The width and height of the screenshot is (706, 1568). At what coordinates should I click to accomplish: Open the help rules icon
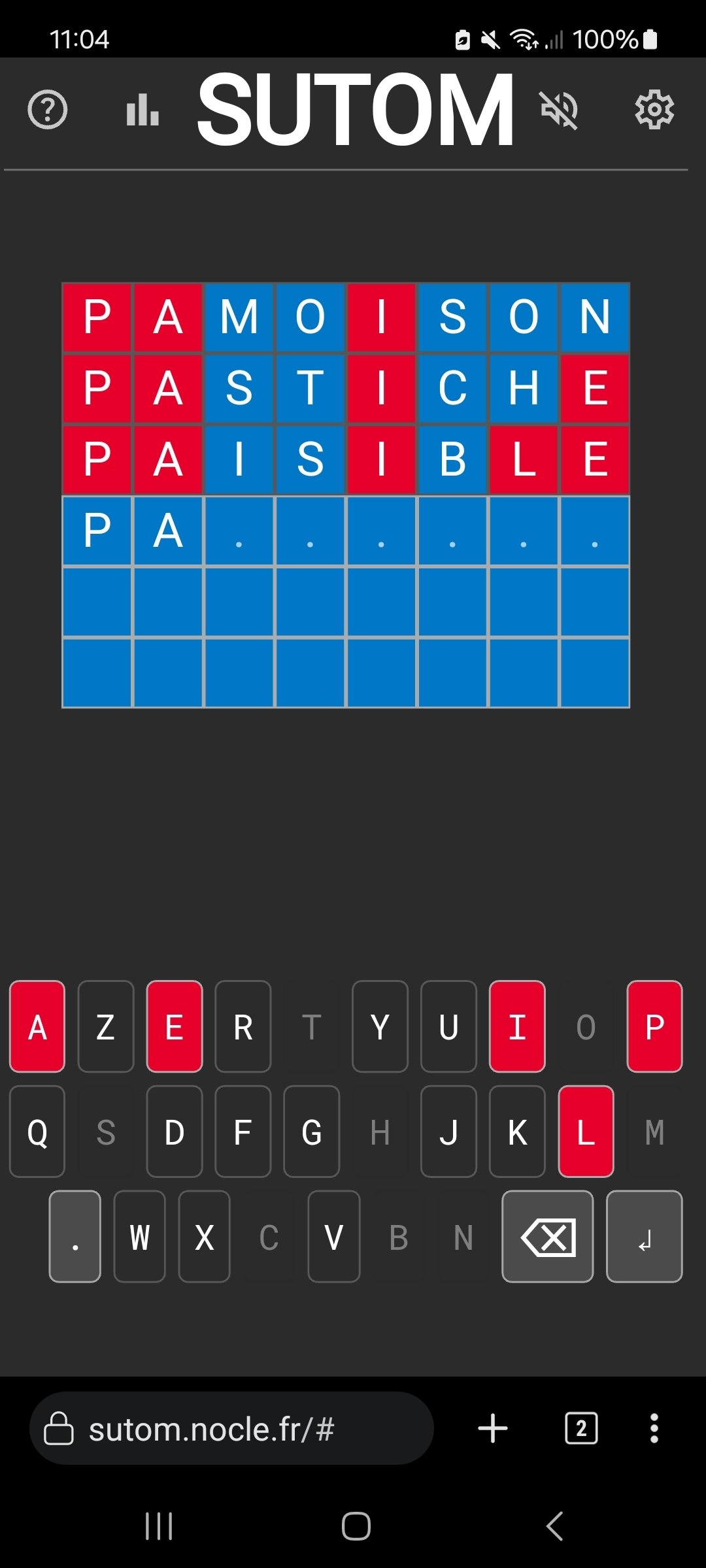tap(47, 110)
